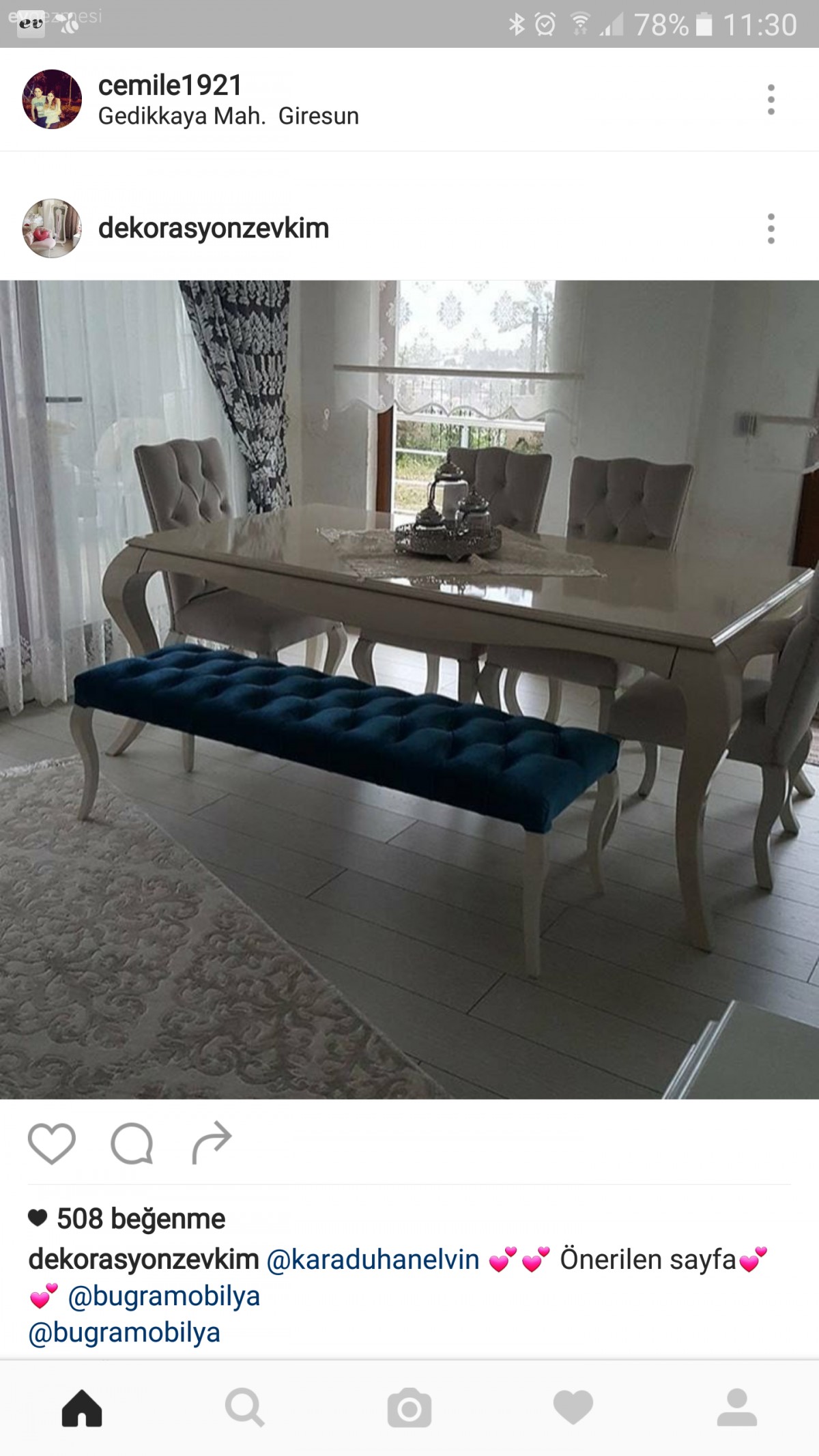Comment on the dekorasyonzevkim post

point(132,1143)
